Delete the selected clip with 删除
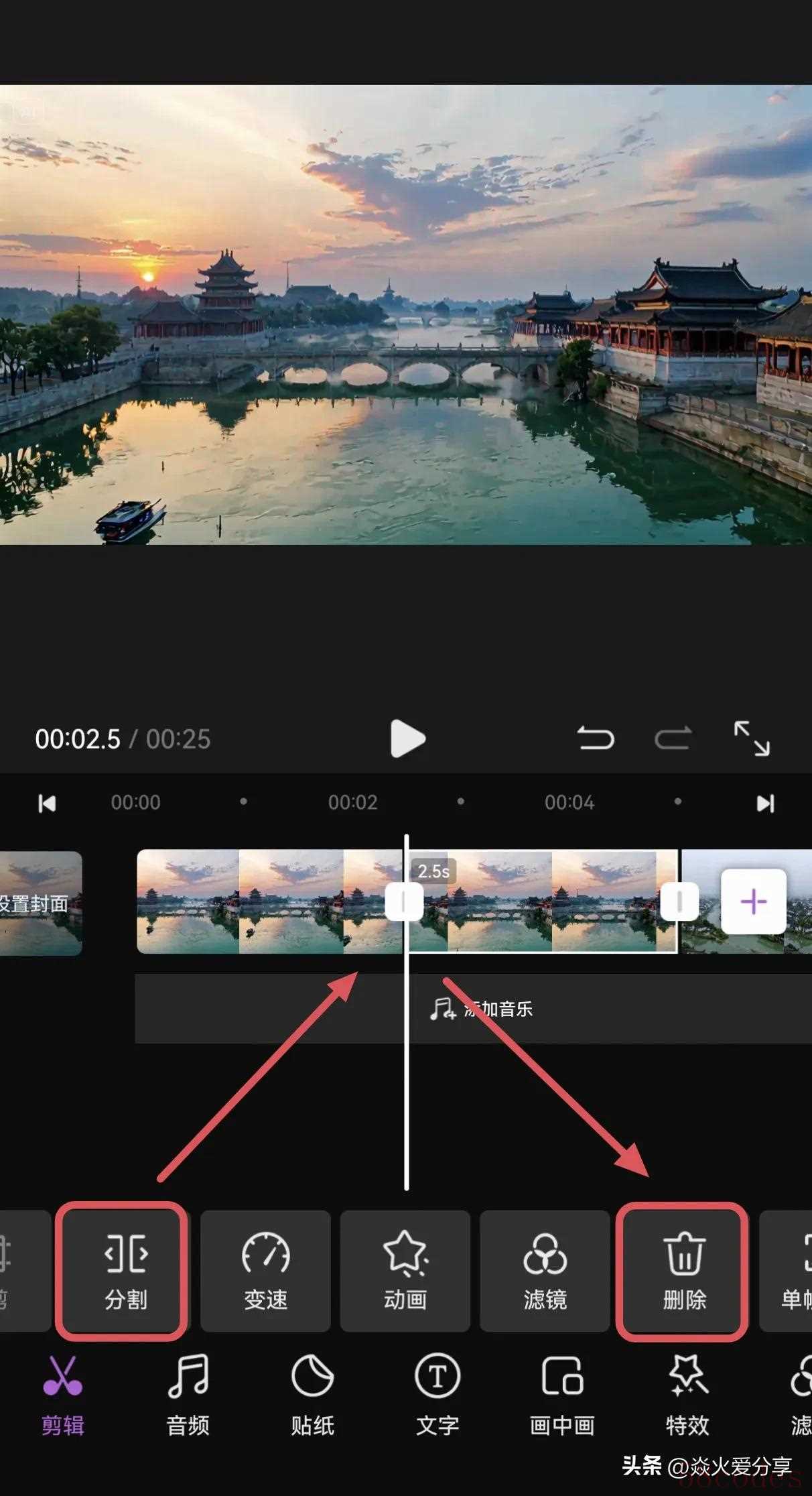812x1496 pixels. pos(684,1271)
